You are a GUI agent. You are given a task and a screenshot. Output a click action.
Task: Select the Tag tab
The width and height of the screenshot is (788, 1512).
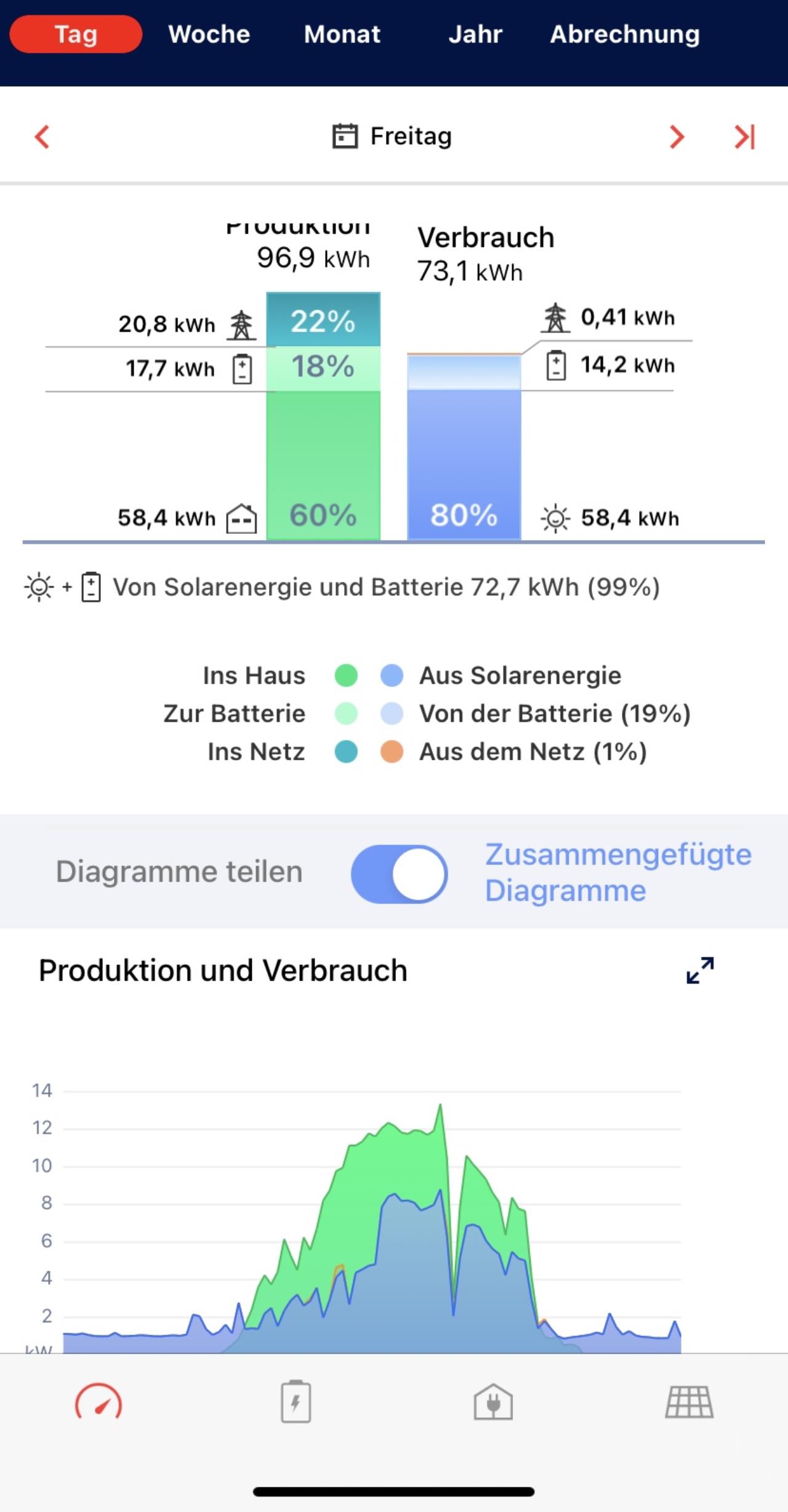tap(76, 34)
